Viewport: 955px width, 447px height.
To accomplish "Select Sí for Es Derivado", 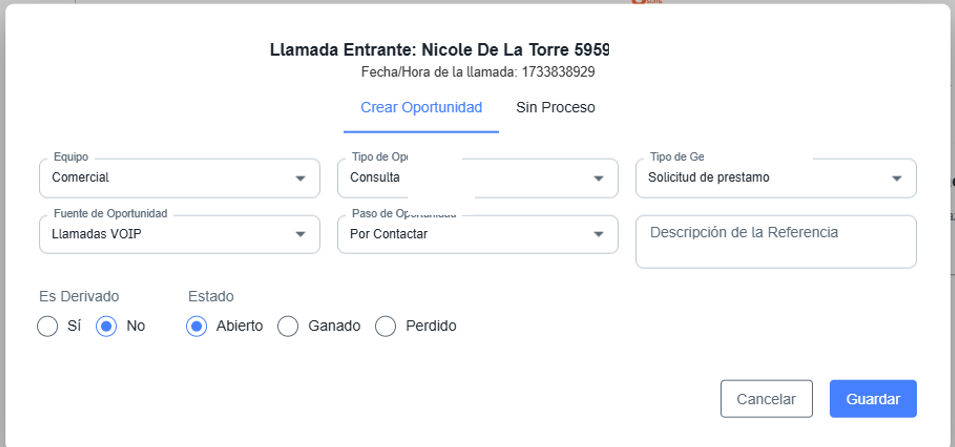I will tap(47, 327).
